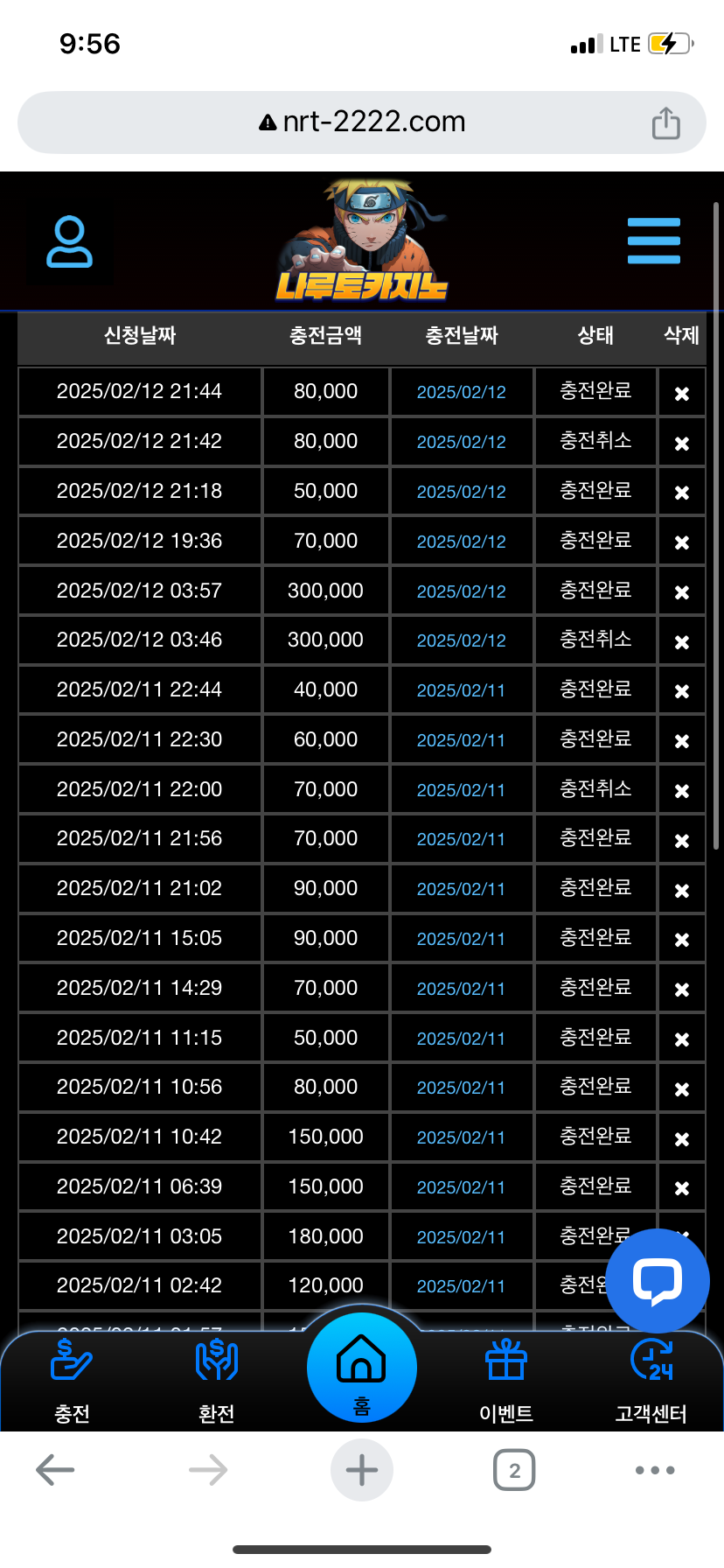Delete the 2025/02/12 21:42 cancelled record

coord(682,444)
